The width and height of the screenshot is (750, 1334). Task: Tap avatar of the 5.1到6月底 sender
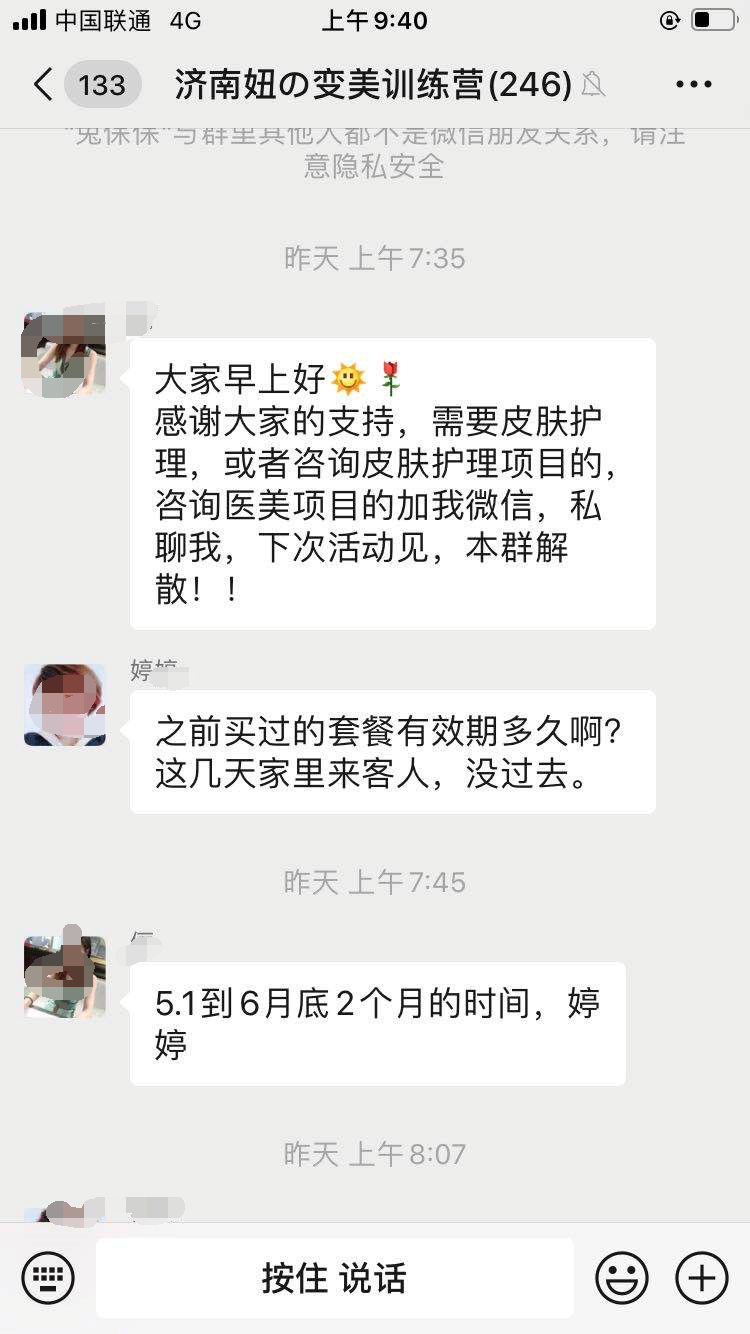65,977
